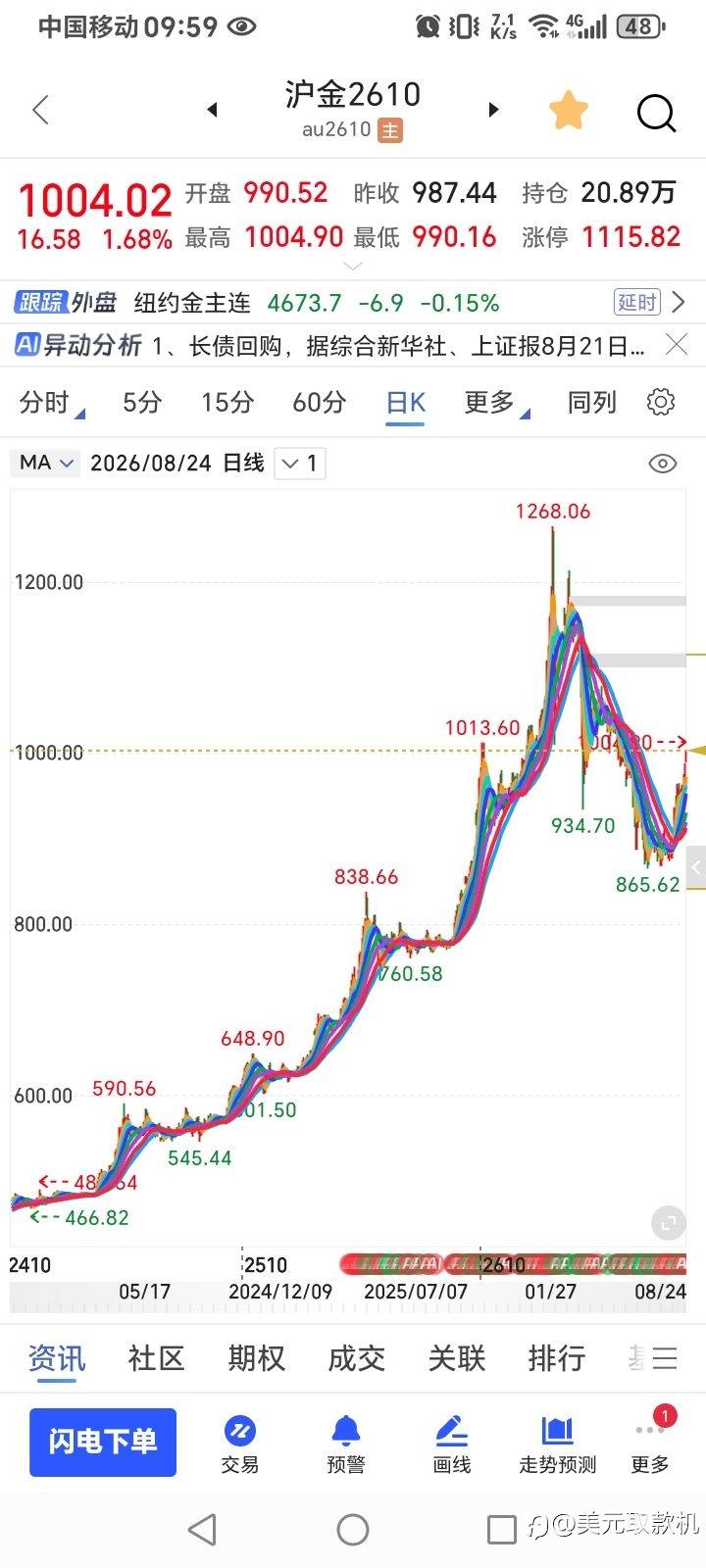Select the 60分 chart period
The height and width of the screenshot is (1568, 706).
[x=319, y=402]
